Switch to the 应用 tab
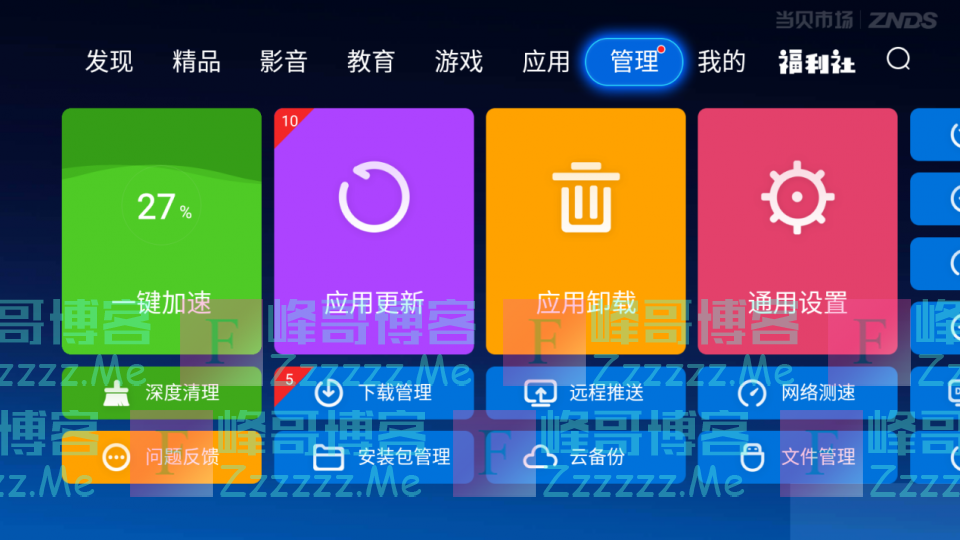Image resolution: width=960 pixels, height=540 pixels. coord(546,62)
